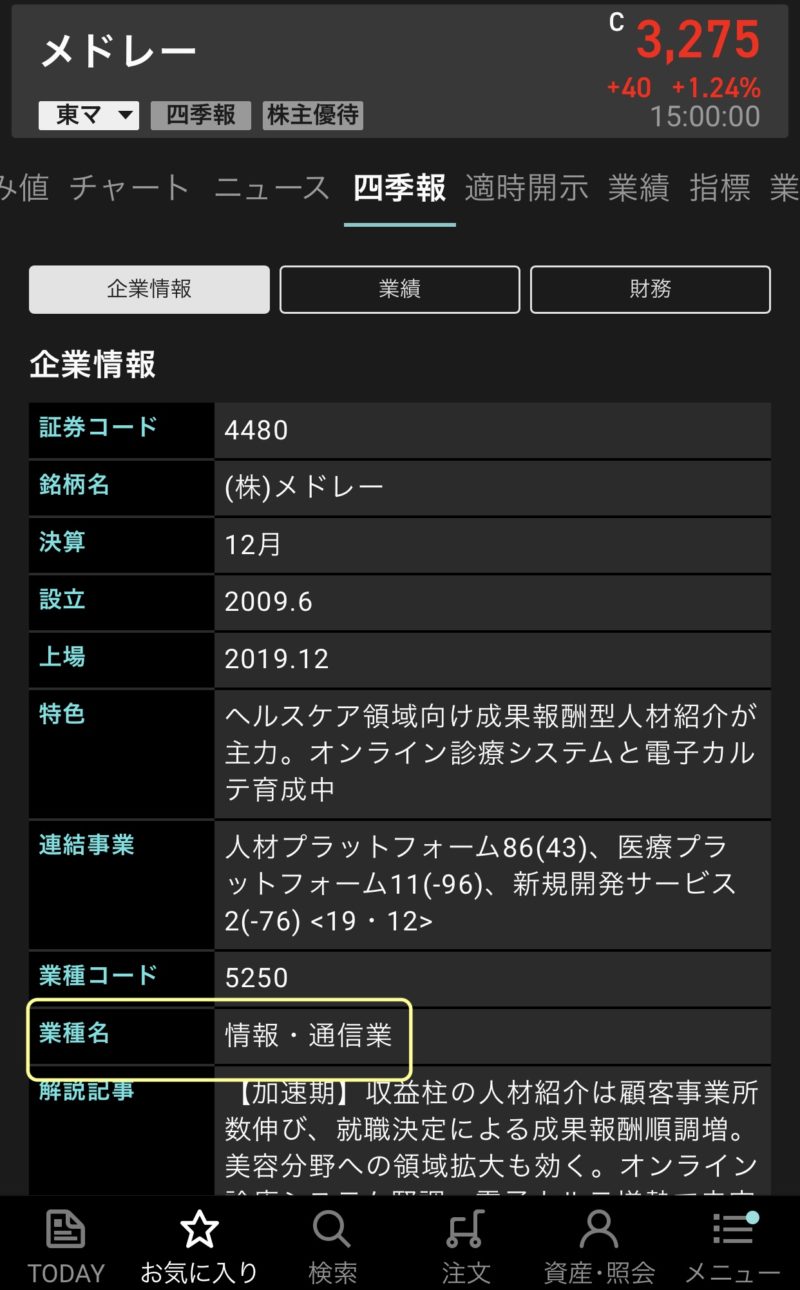Open the 注文 order screen
The height and width of the screenshot is (1290, 800).
466,1245
